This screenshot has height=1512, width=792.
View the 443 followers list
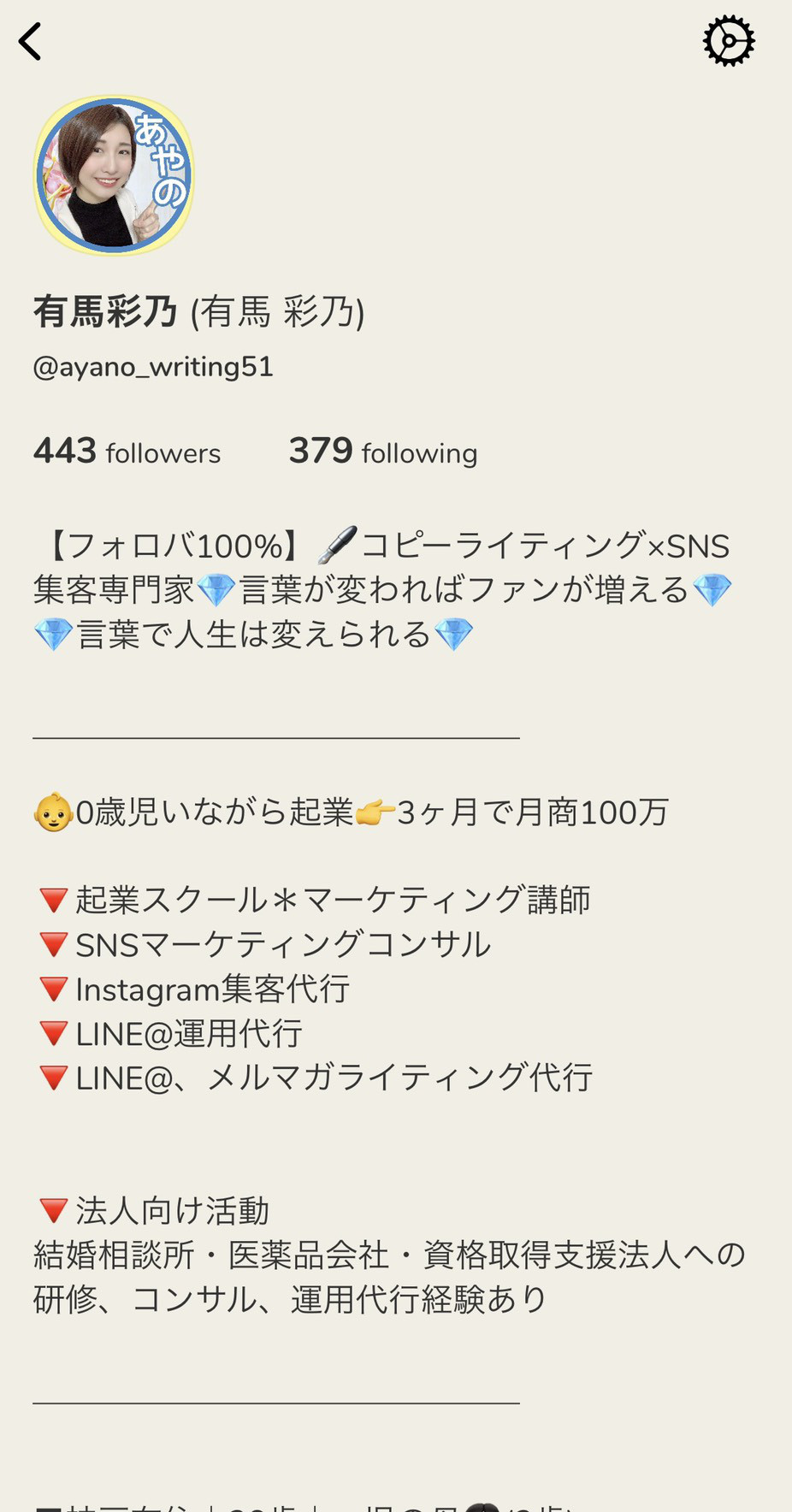127,452
